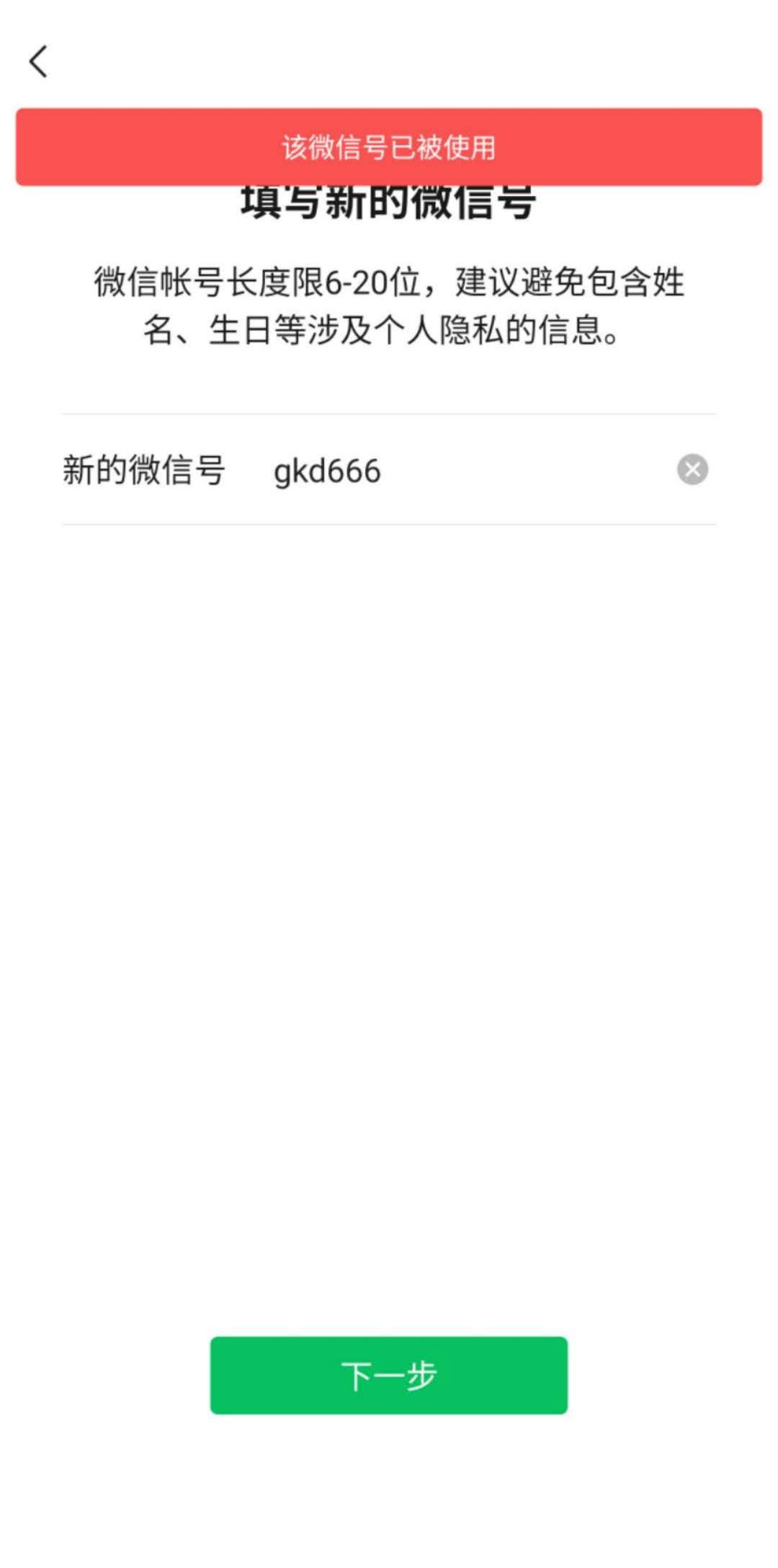Click the 新的微信号 label
The width and height of the screenshot is (778, 1568).
pyautogui.click(x=144, y=468)
